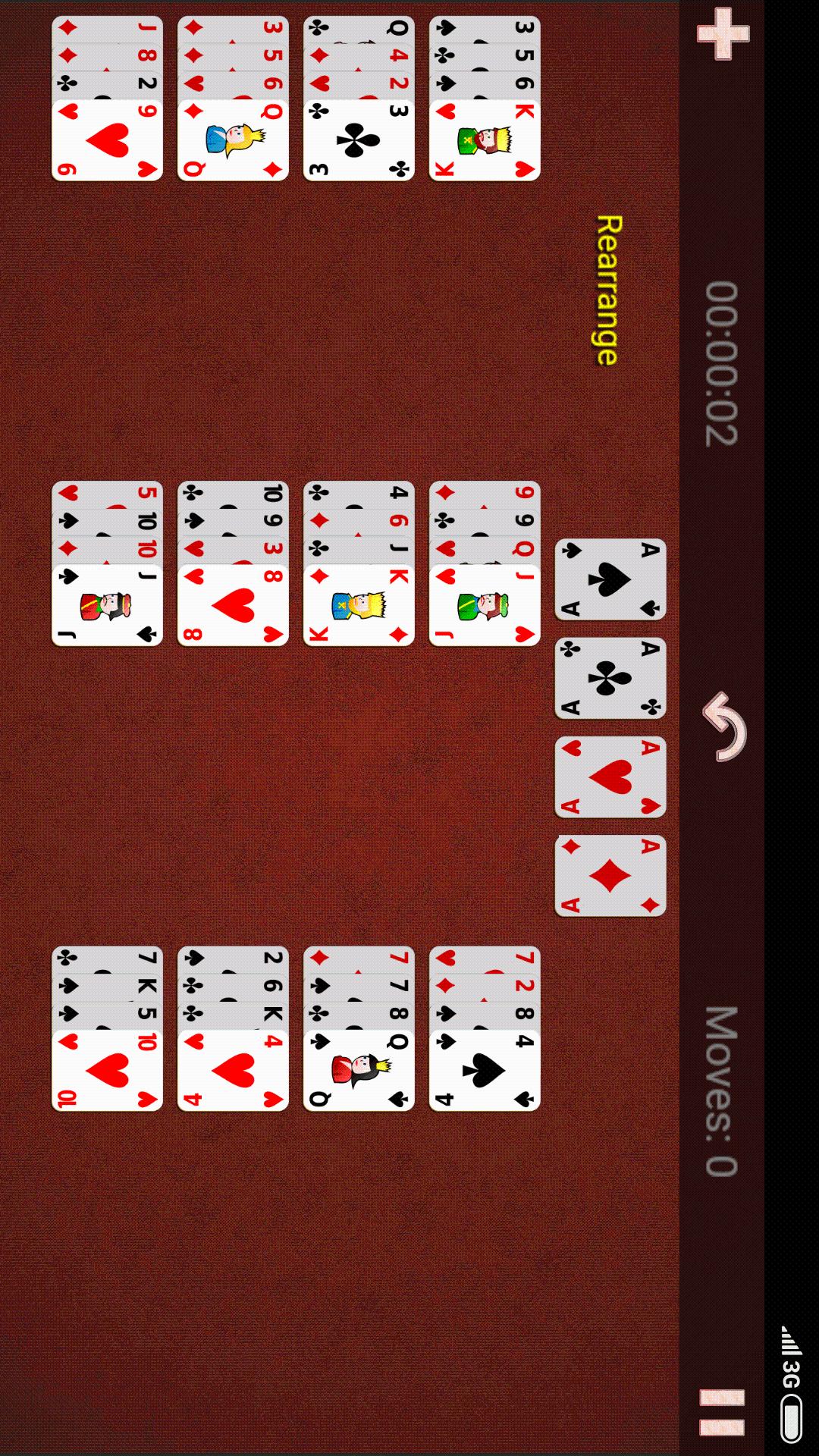
Task: Select the king of hearts card
Action: (485, 141)
